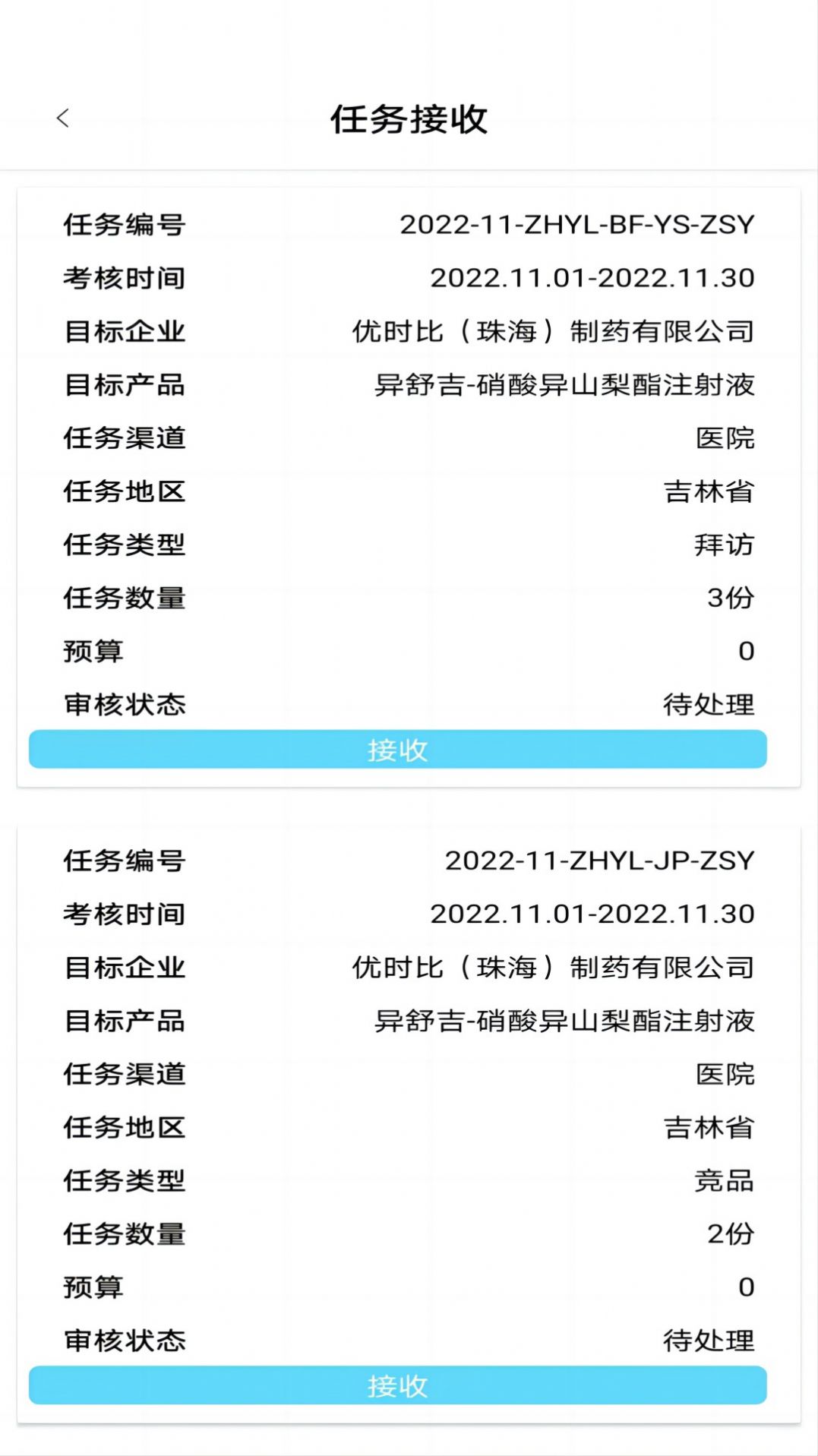
Task: Tap the 目标企业 label on second card
Action: [125, 968]
